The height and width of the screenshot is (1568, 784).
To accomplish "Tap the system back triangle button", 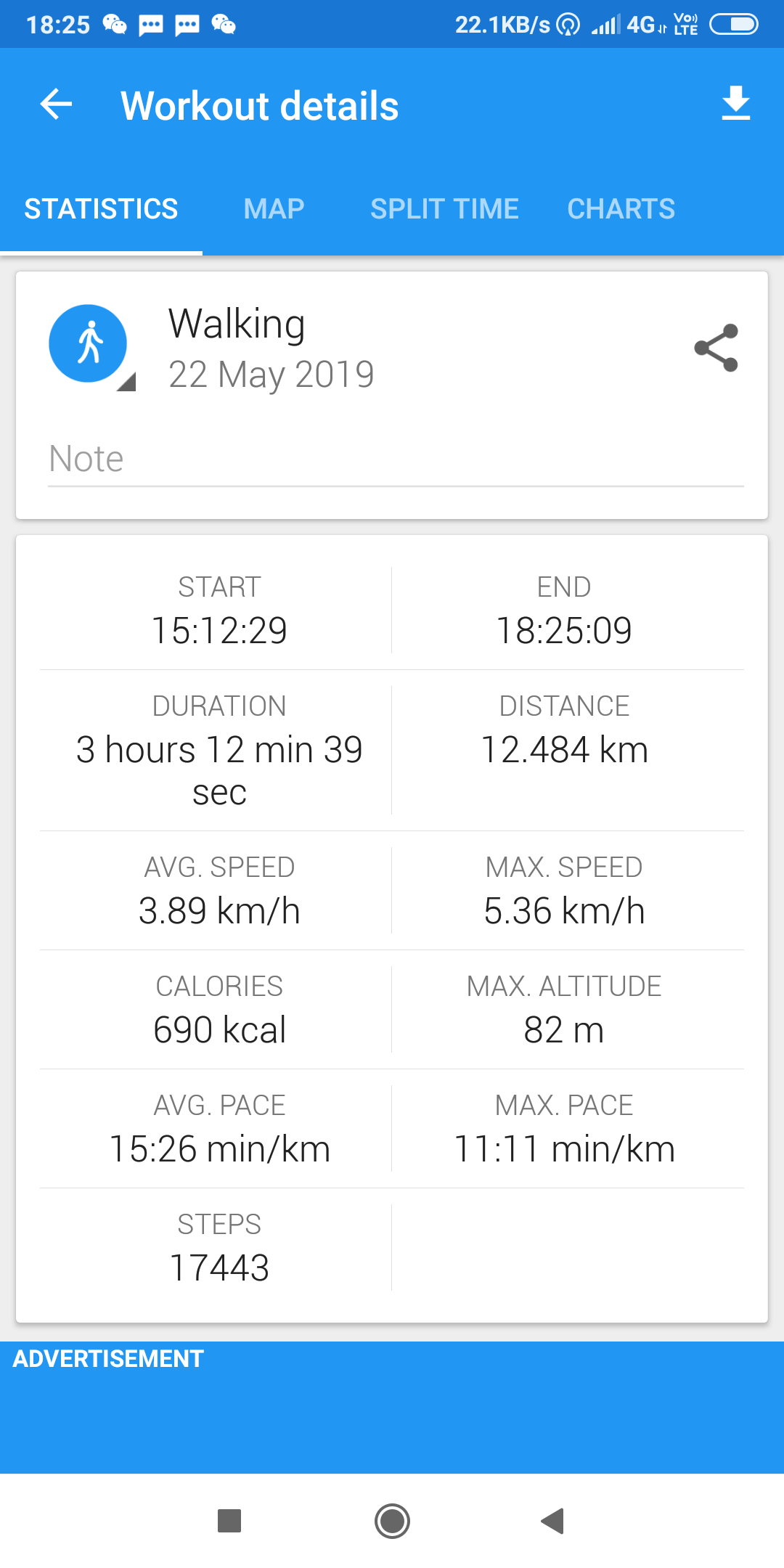I will click(x=553, y=1521).
